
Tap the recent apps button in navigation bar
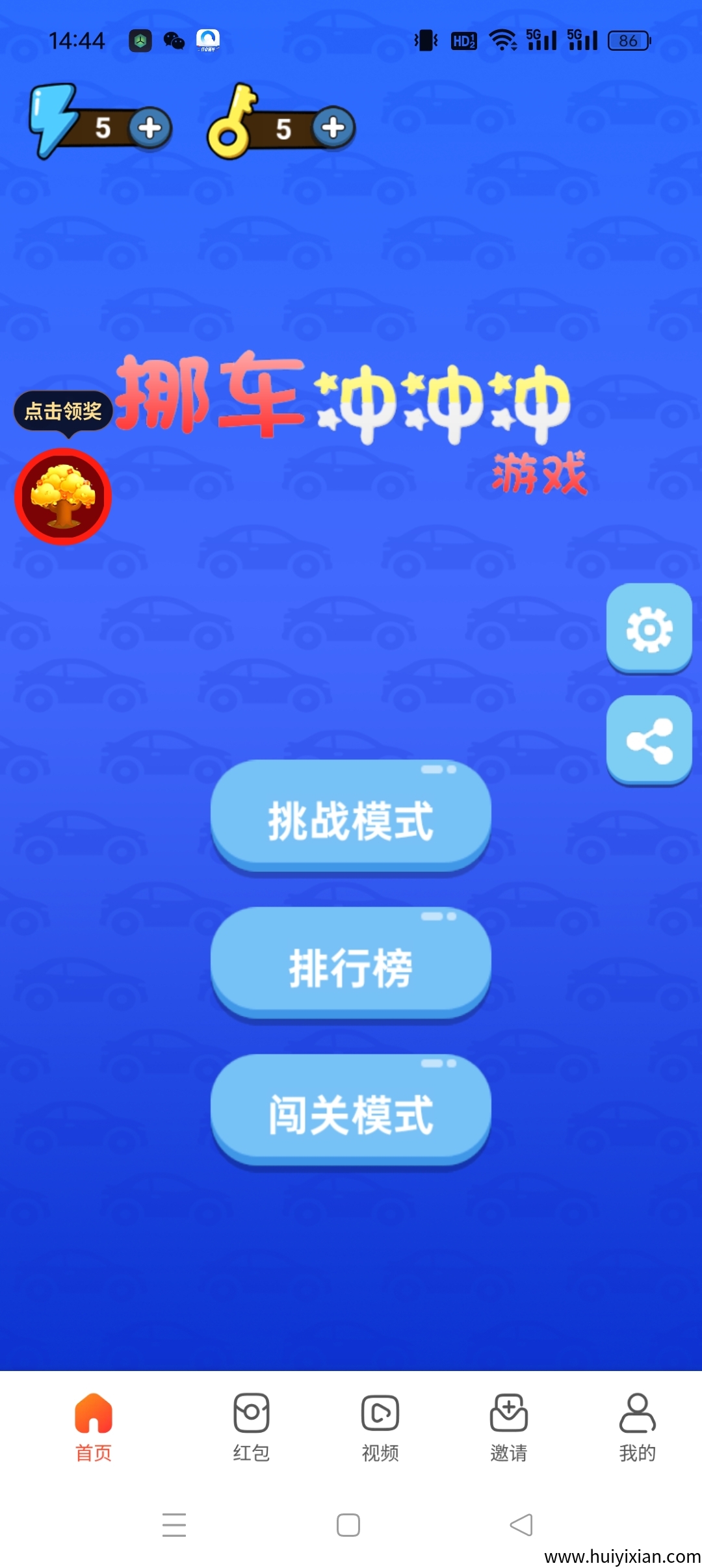[174, 1526]
